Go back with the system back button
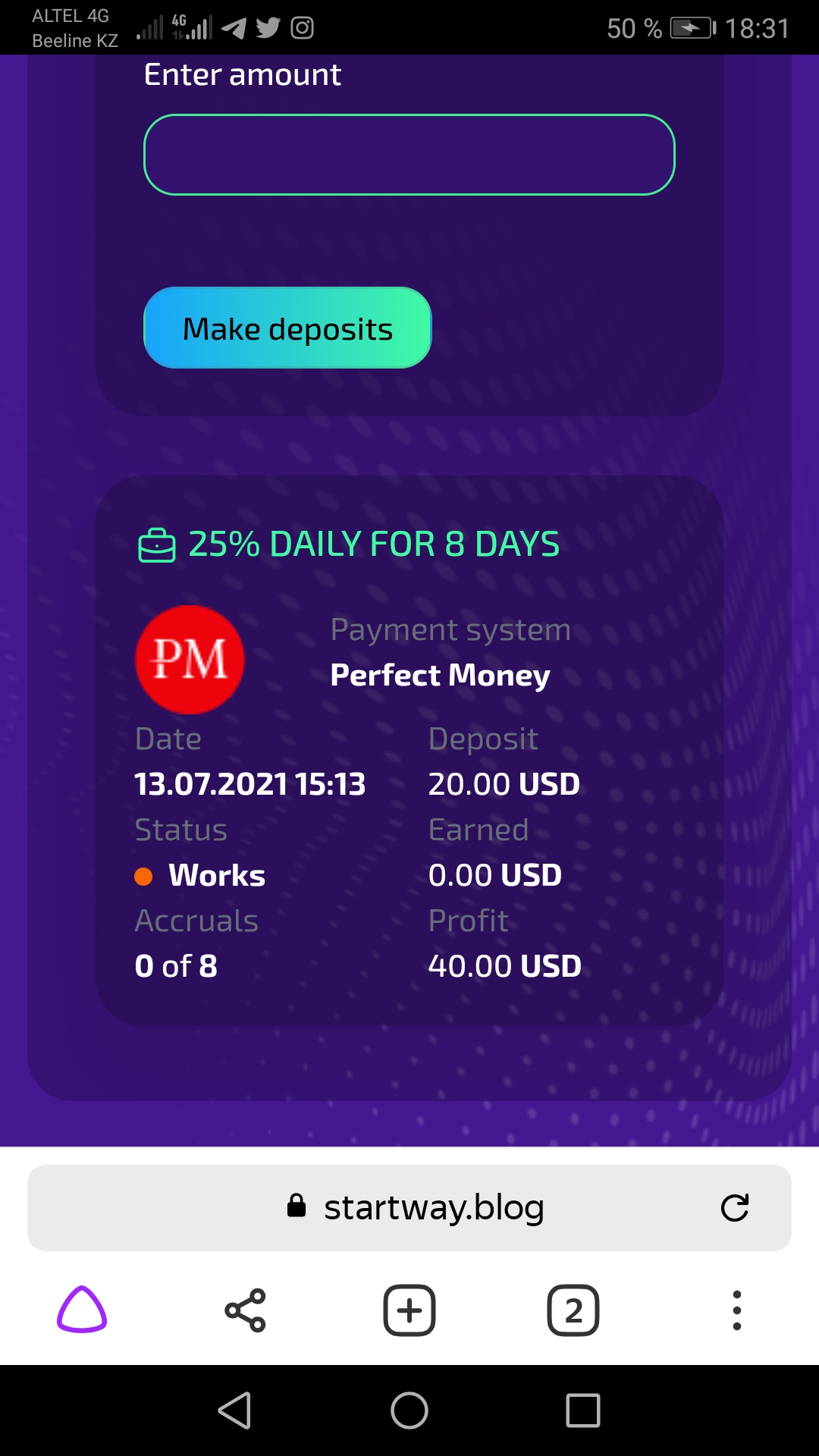 [235, 1410]
